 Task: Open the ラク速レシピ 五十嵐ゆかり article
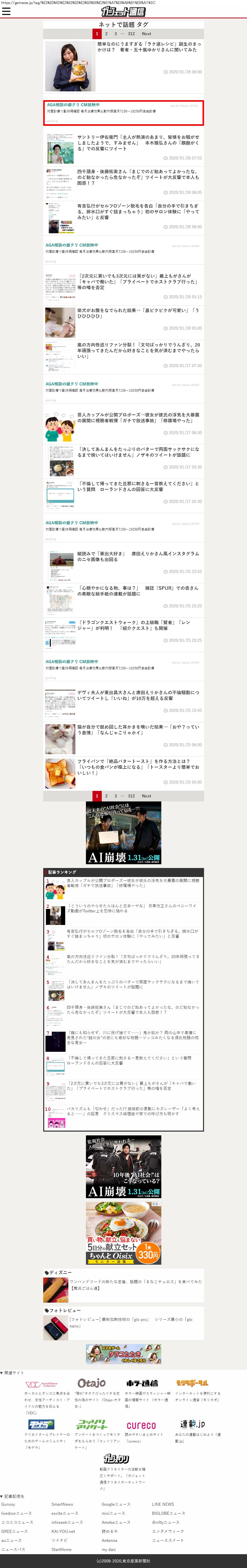(138, 47)
